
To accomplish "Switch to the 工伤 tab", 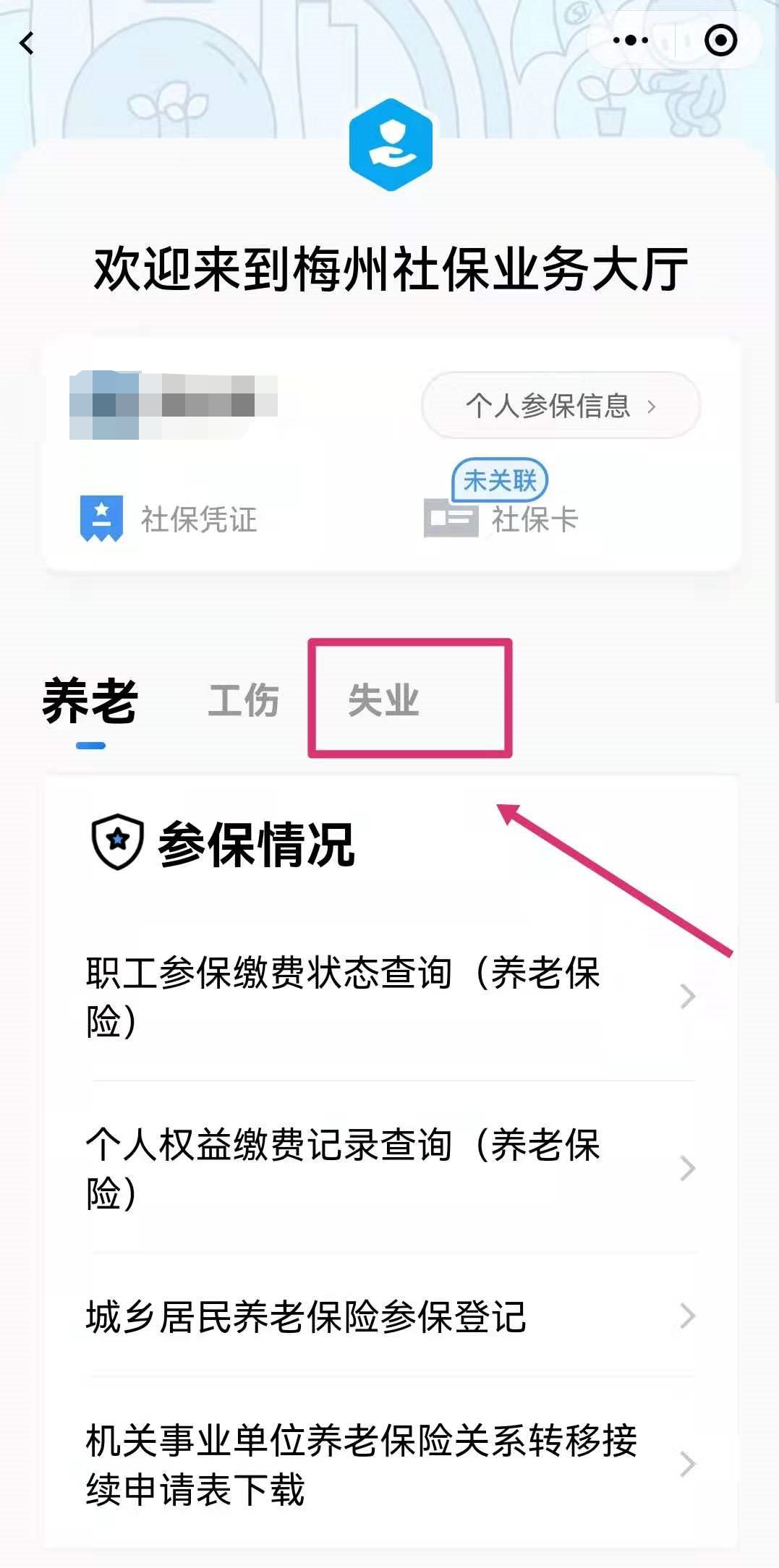I will click(x=243, y=702).
